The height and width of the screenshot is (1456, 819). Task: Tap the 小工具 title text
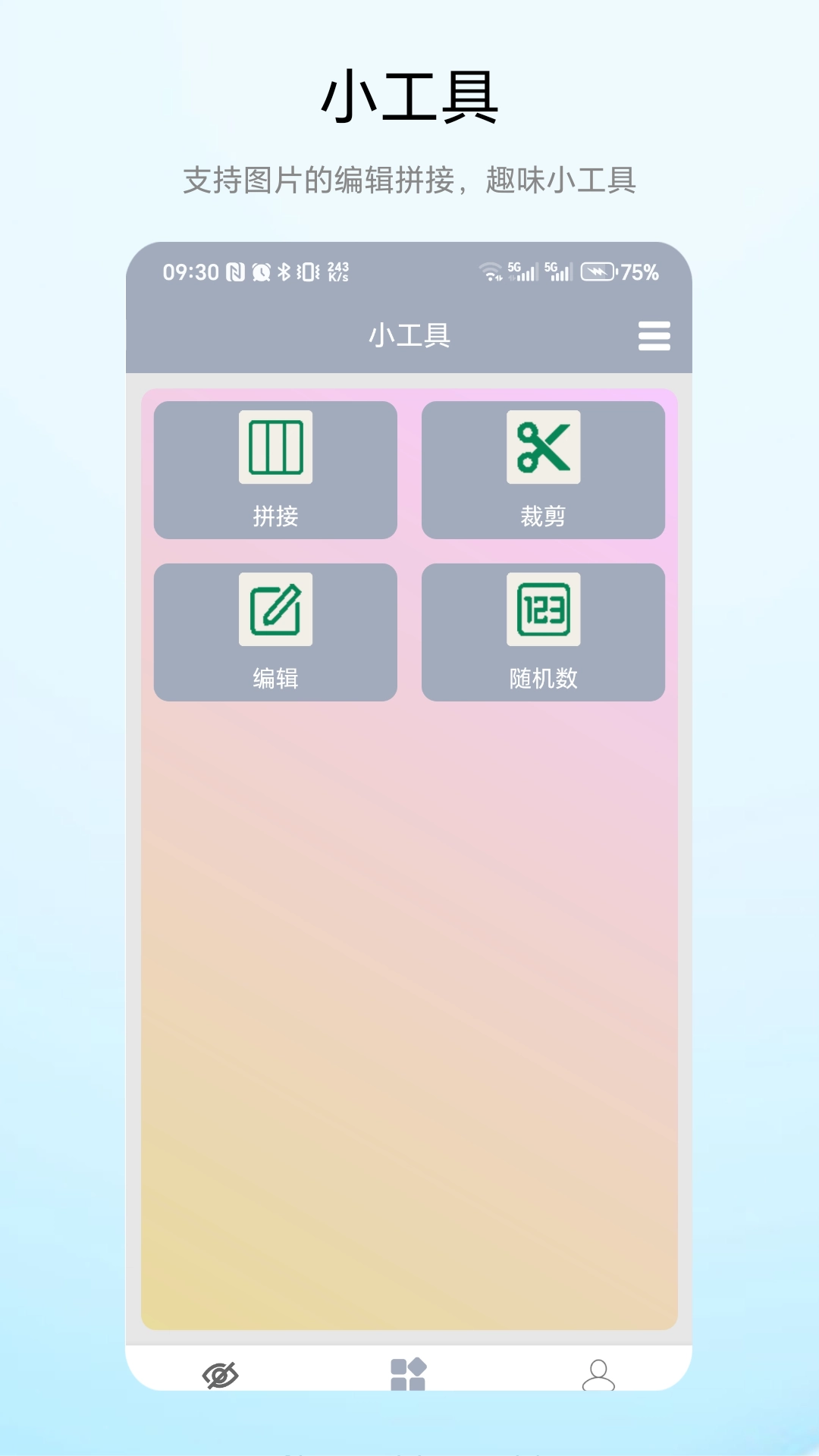[x=409, y=336]
